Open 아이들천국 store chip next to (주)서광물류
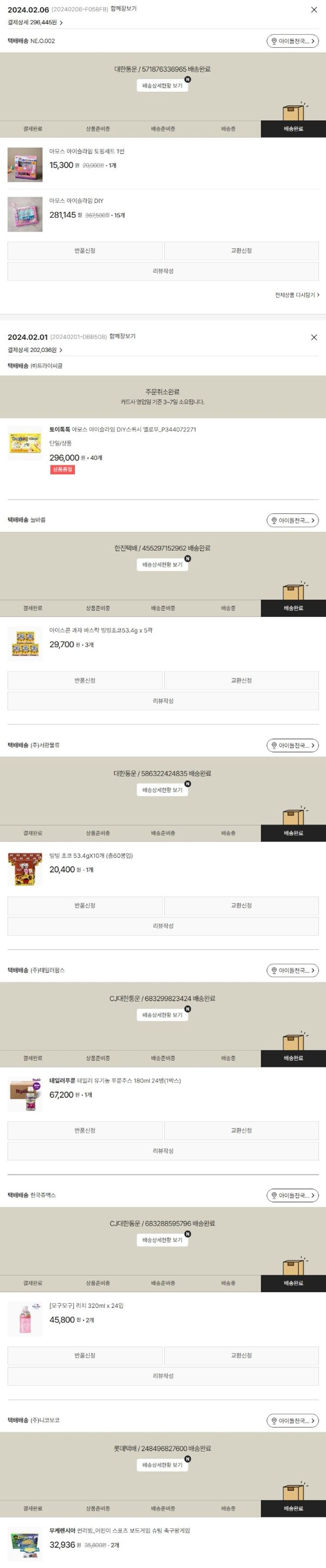 pyautogui.click(x=293, y=746)
